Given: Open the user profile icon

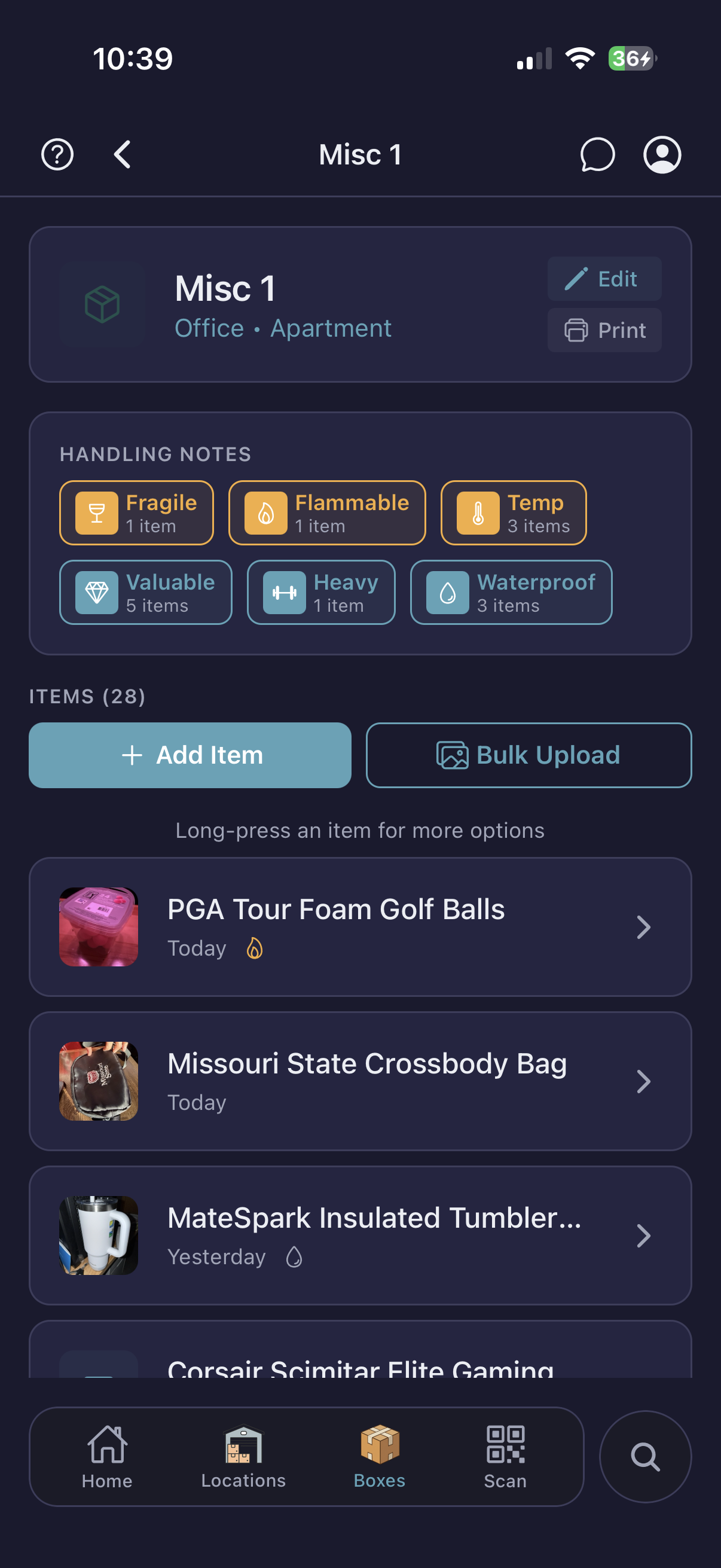Looking at the screenshot, I should tap(662, 155).
